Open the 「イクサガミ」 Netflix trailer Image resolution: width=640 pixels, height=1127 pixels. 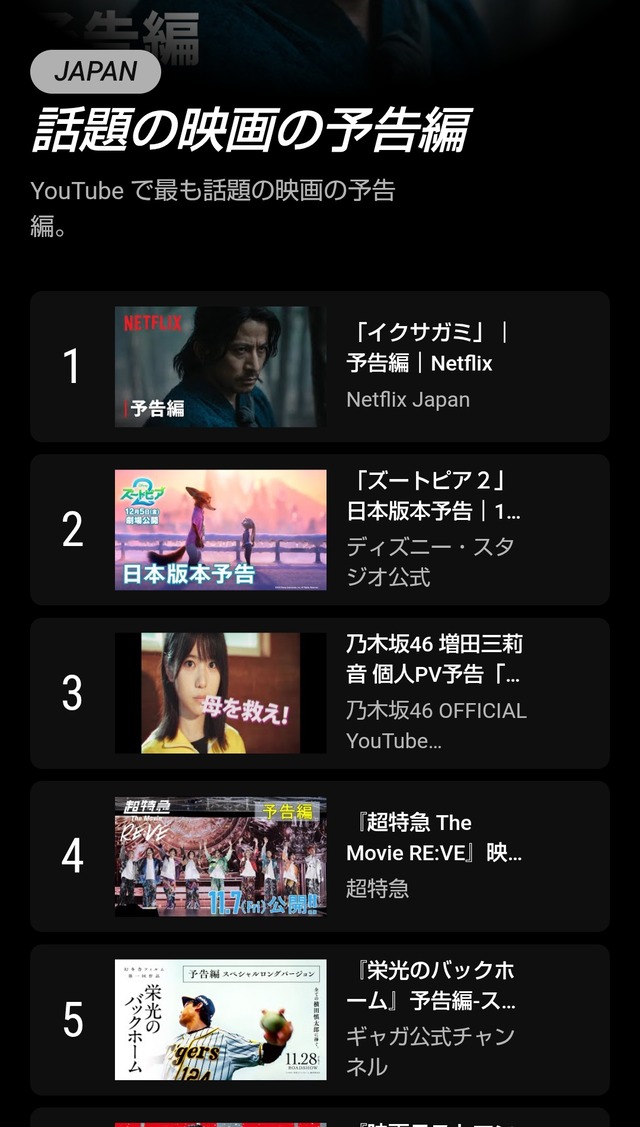click(220, 367)
